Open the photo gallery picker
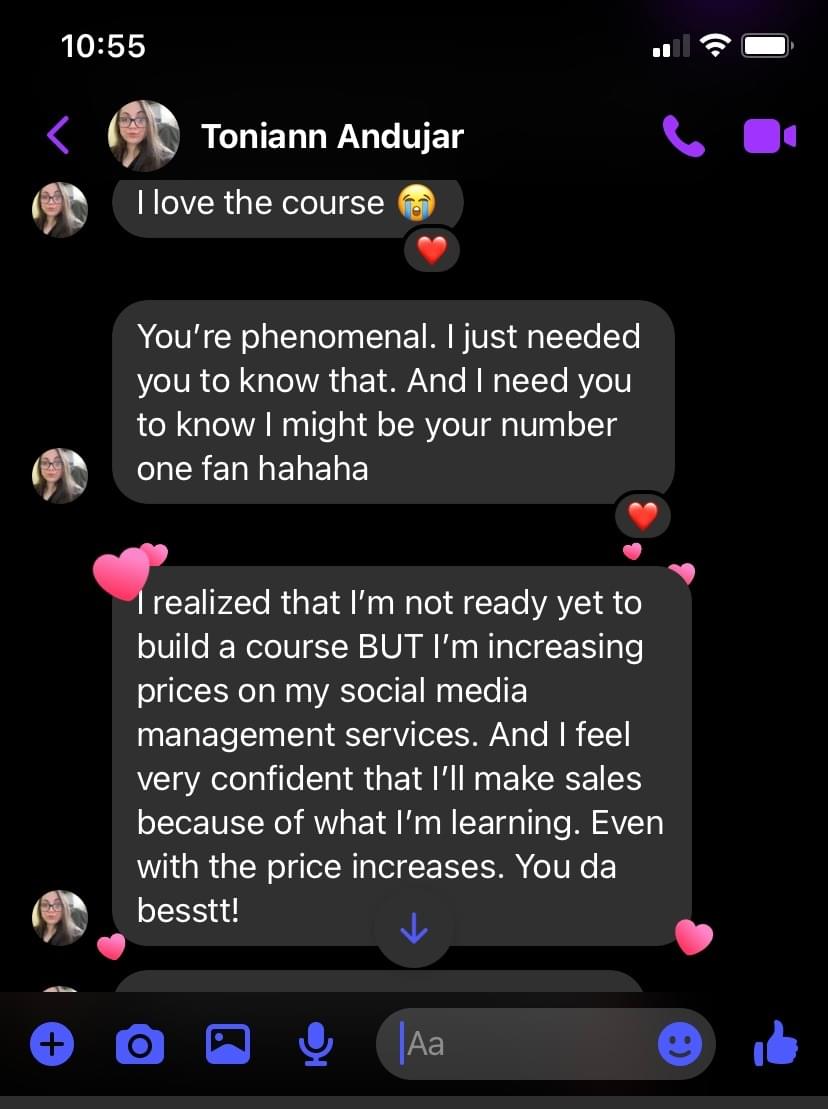Image resolution: width=828 pixels, height=1109 pixels. [x=227, y=1045]
